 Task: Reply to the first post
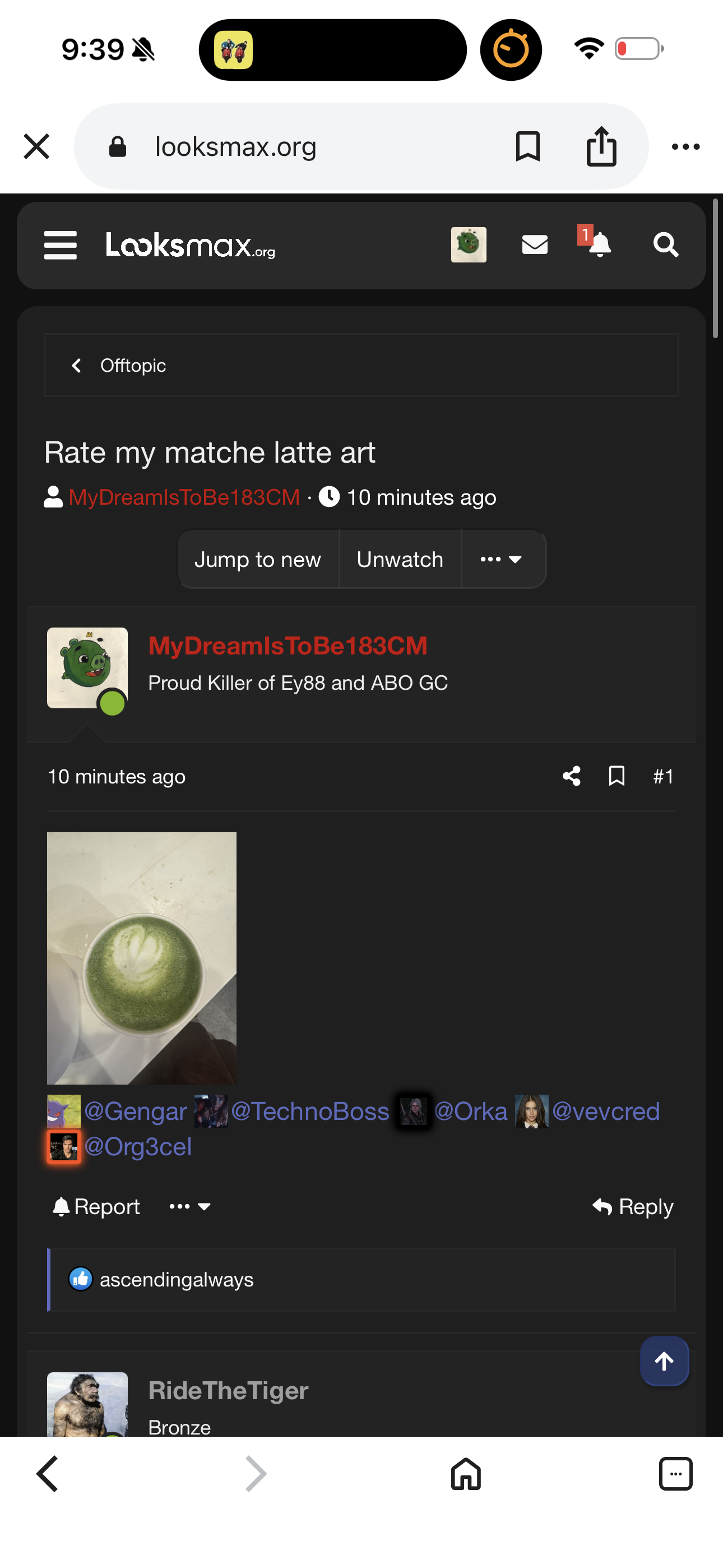coord(633,1206)
